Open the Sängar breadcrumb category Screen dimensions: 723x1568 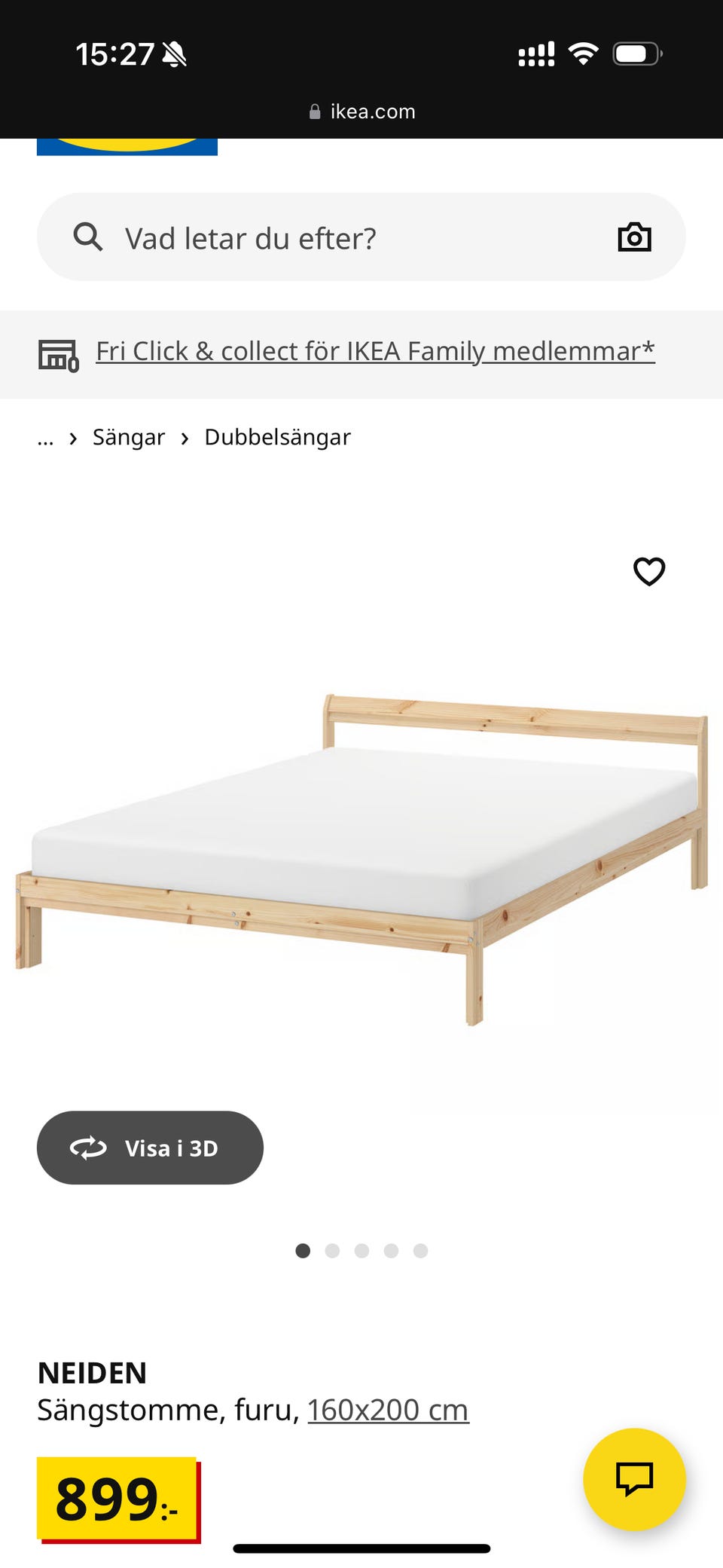tap(129, 437)
